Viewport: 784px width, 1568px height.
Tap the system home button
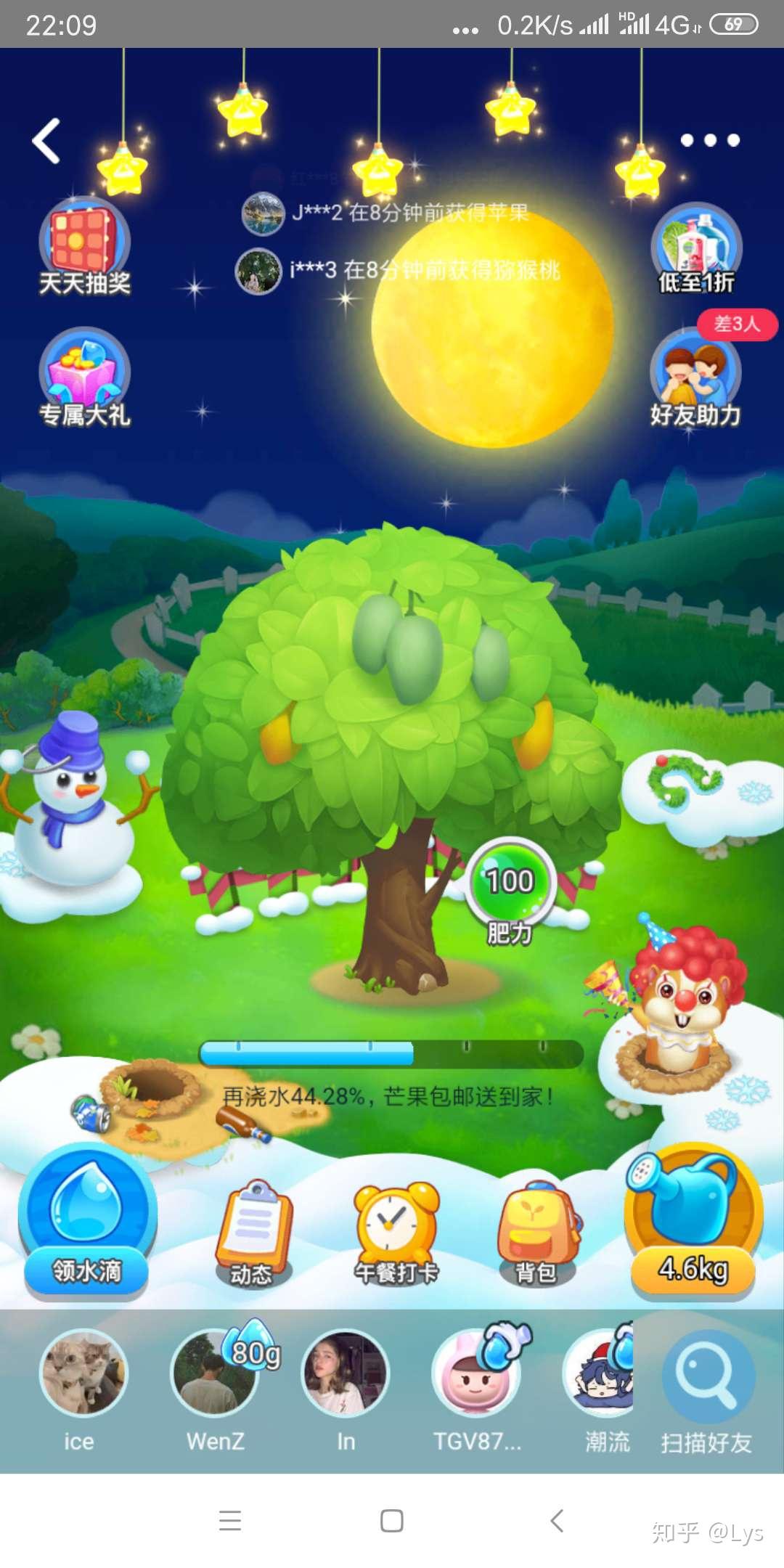pyautogui.click(x=392, y=1521)
